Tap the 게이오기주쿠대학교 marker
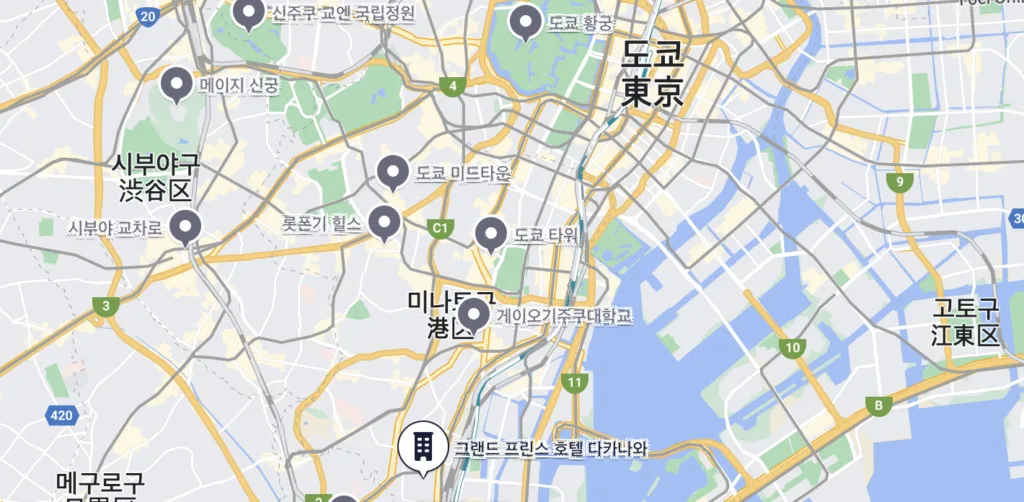This screenshot has width=1024, height=502. (472, 315)
